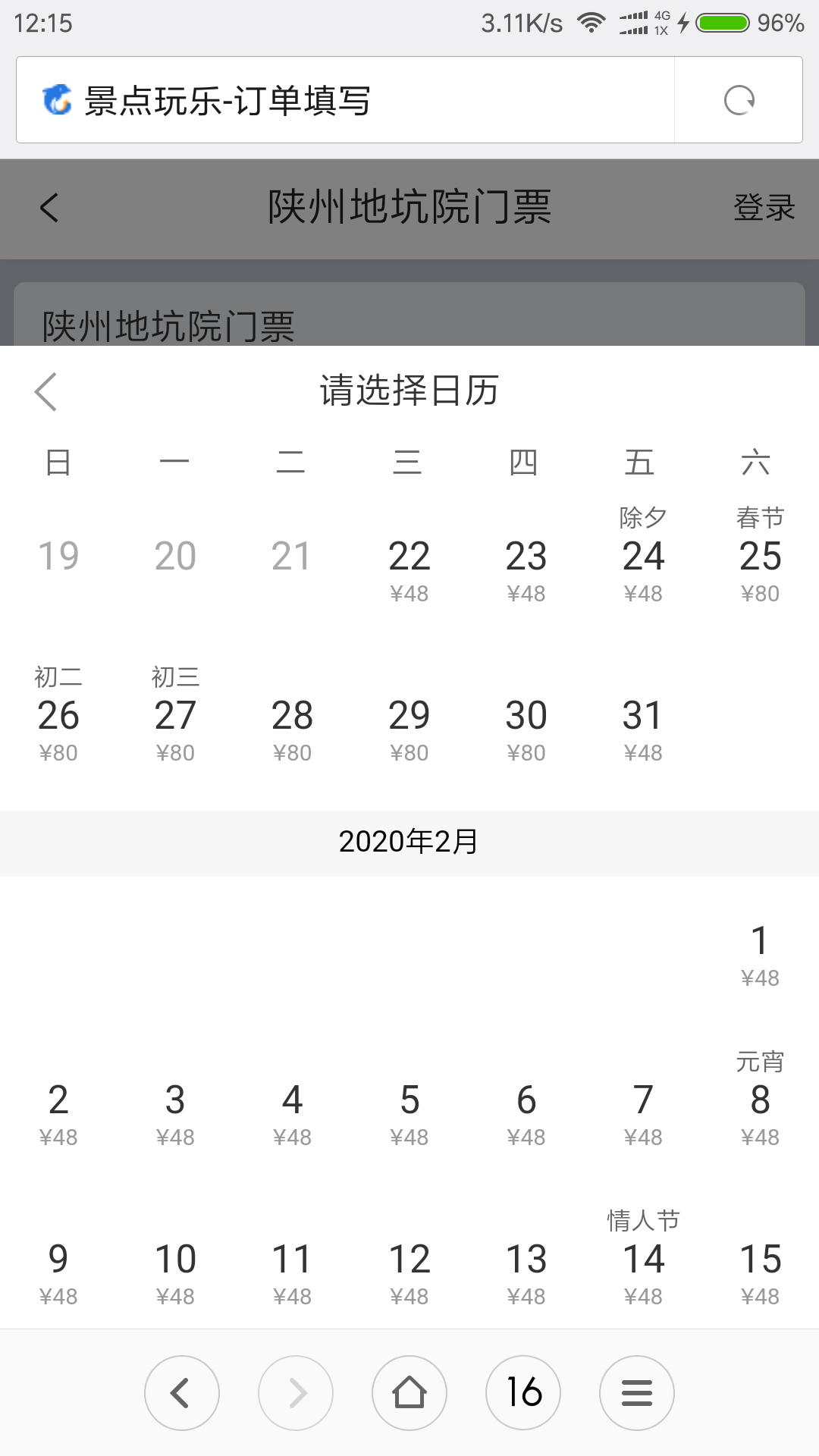Image resolution: width=819 pixels, height=1456 pixels.
Task: Select 情人节 February 14 date
Action: point(643,1260)
